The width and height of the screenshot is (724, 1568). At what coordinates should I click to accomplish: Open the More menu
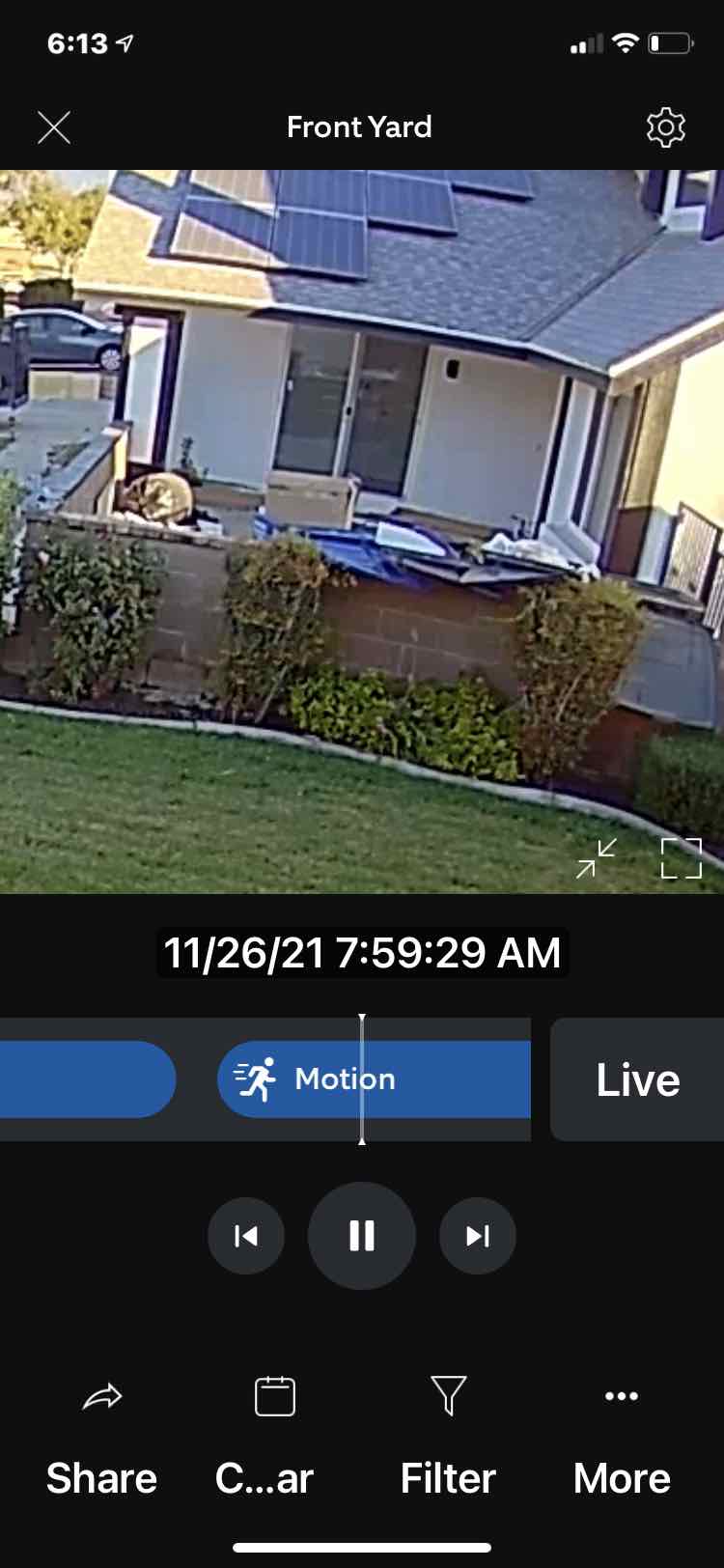622,1437
